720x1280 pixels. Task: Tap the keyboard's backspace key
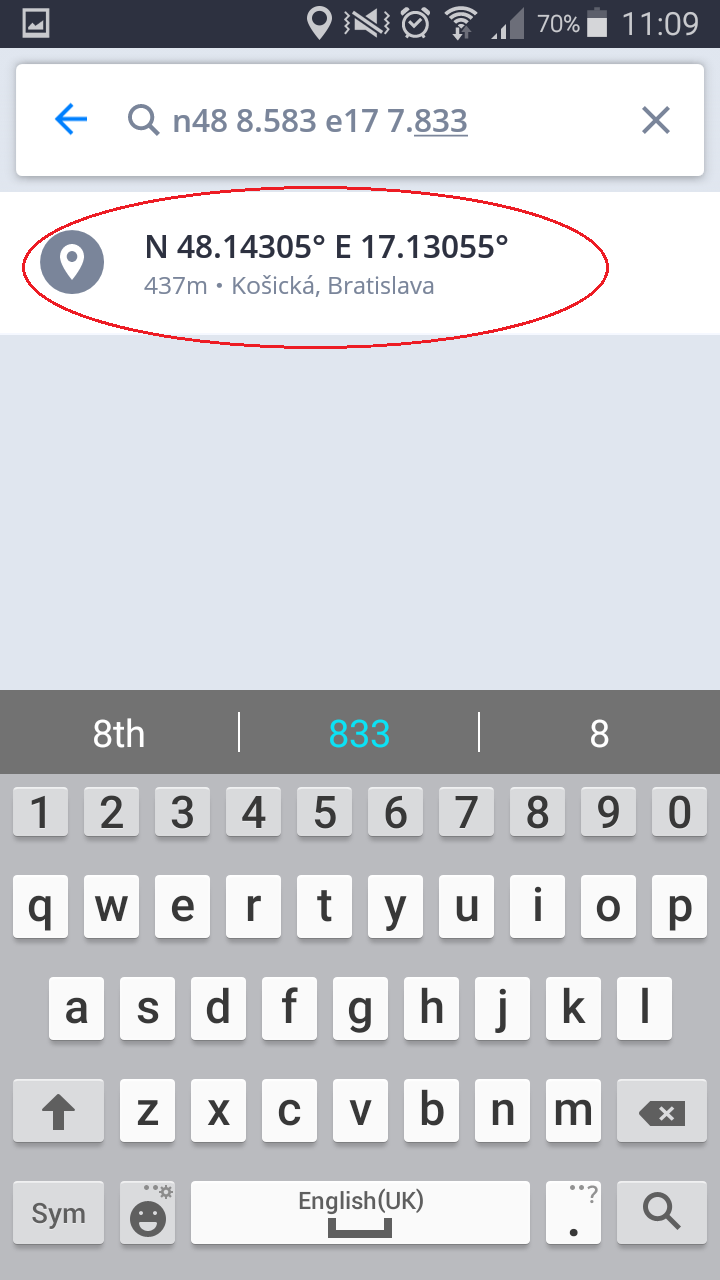661,1112
